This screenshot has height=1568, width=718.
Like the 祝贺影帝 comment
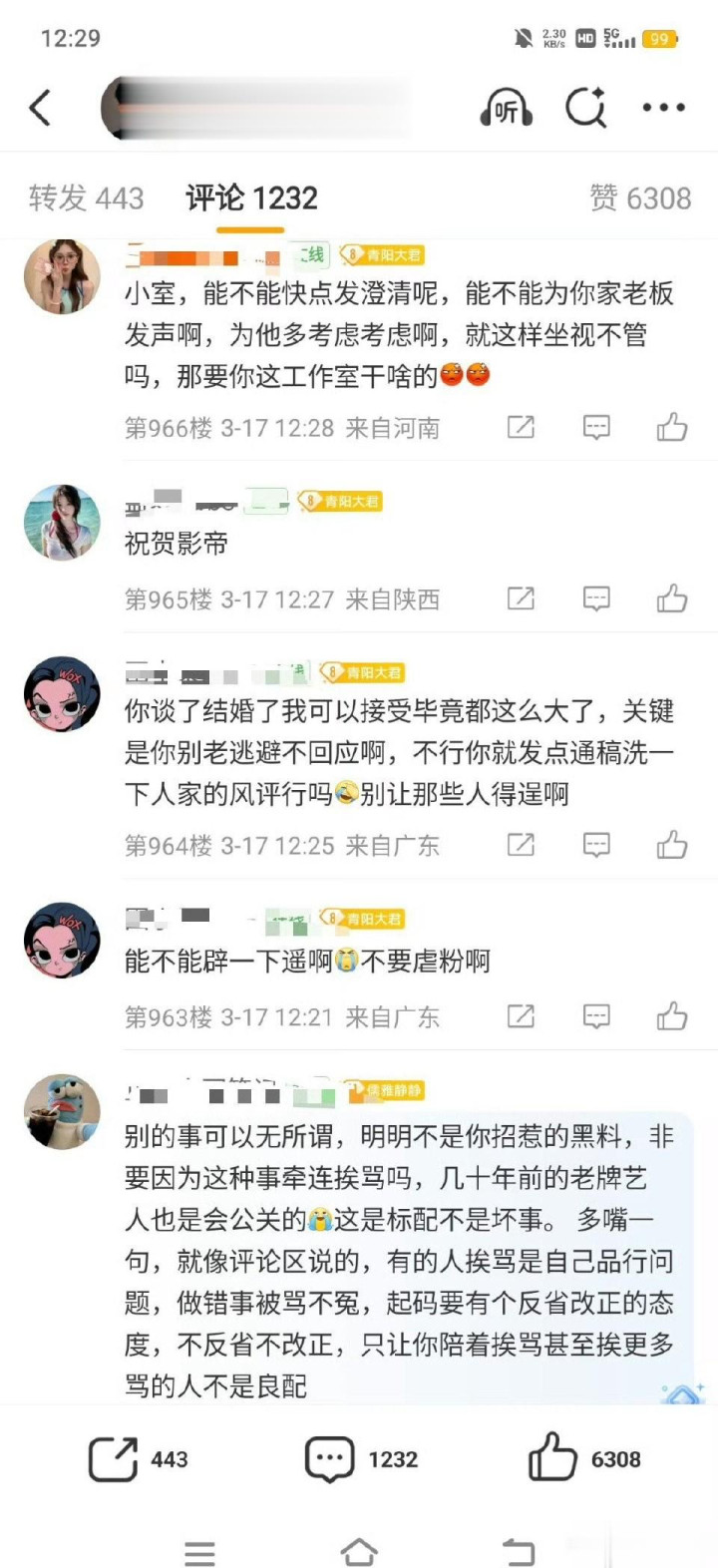[x=671, y=598]
